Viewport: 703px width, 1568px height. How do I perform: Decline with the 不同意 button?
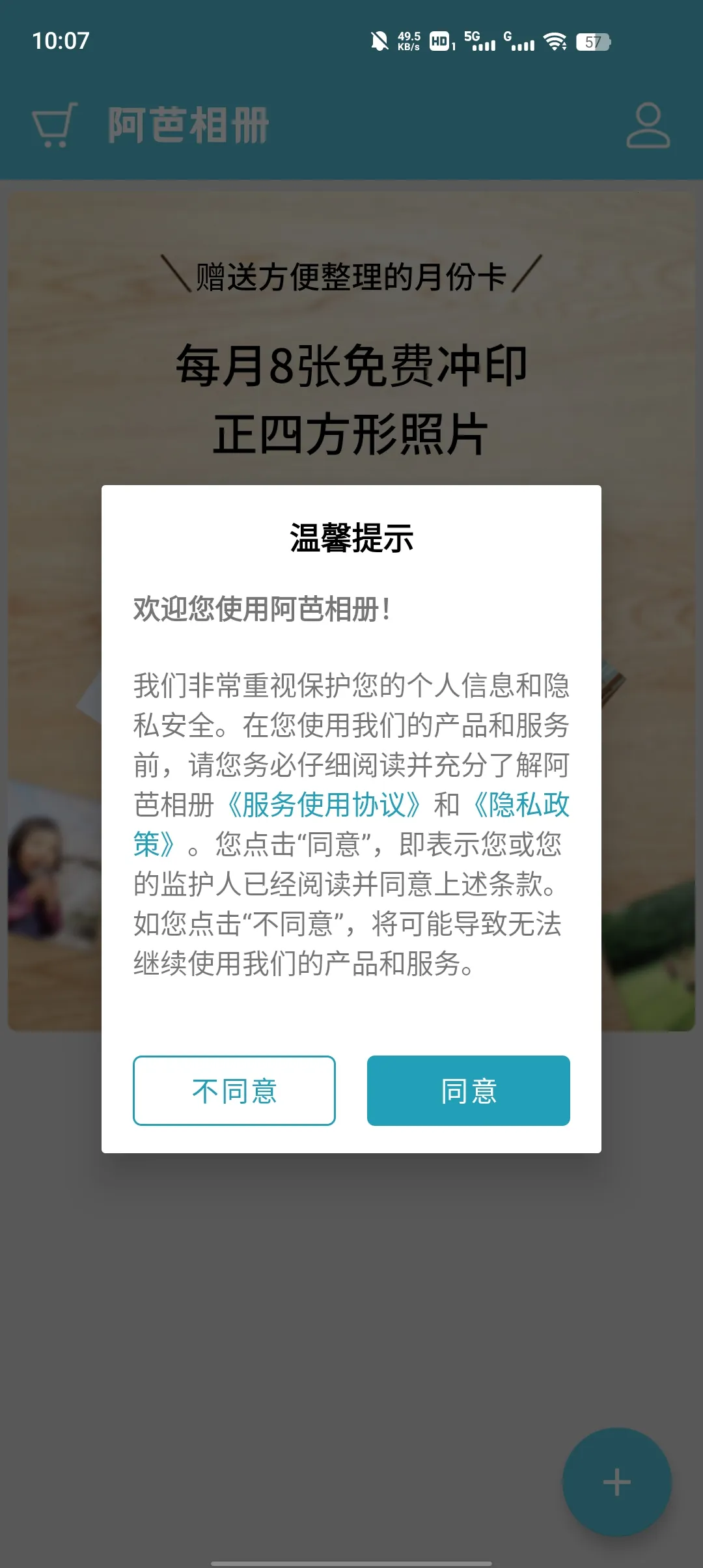point(234,1090)
